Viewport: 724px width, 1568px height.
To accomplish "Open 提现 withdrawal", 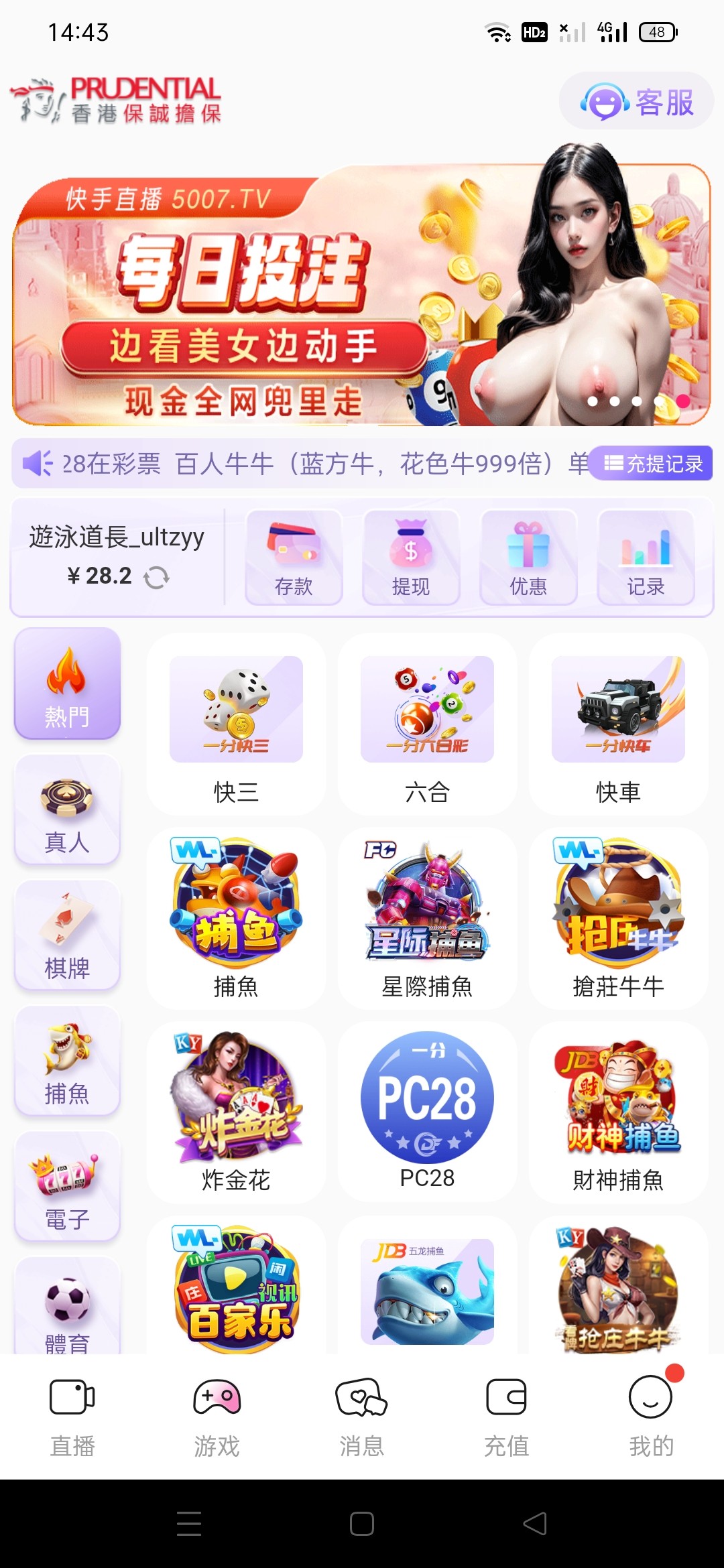I will 411,558.
